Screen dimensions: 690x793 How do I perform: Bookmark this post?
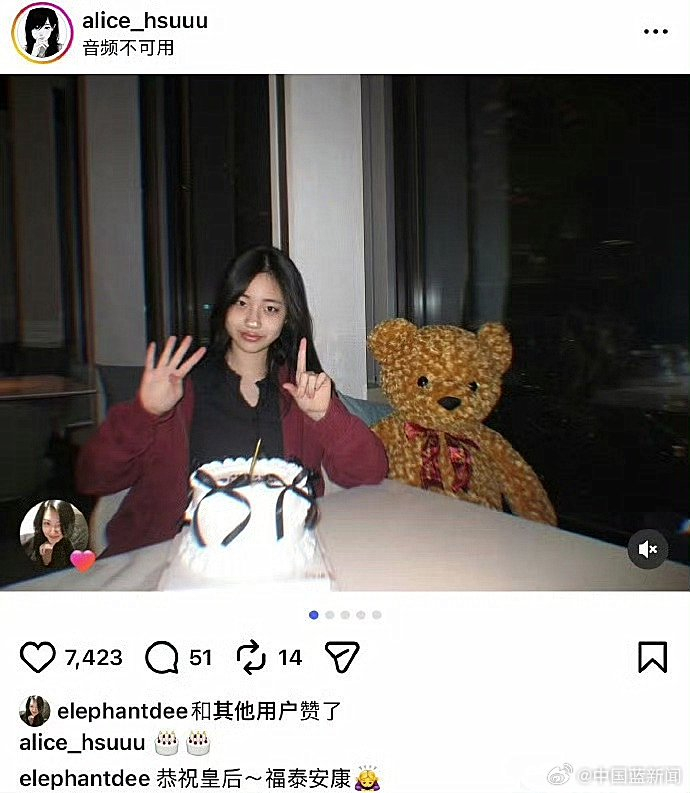pyautogui.click(x=652, y=657)
